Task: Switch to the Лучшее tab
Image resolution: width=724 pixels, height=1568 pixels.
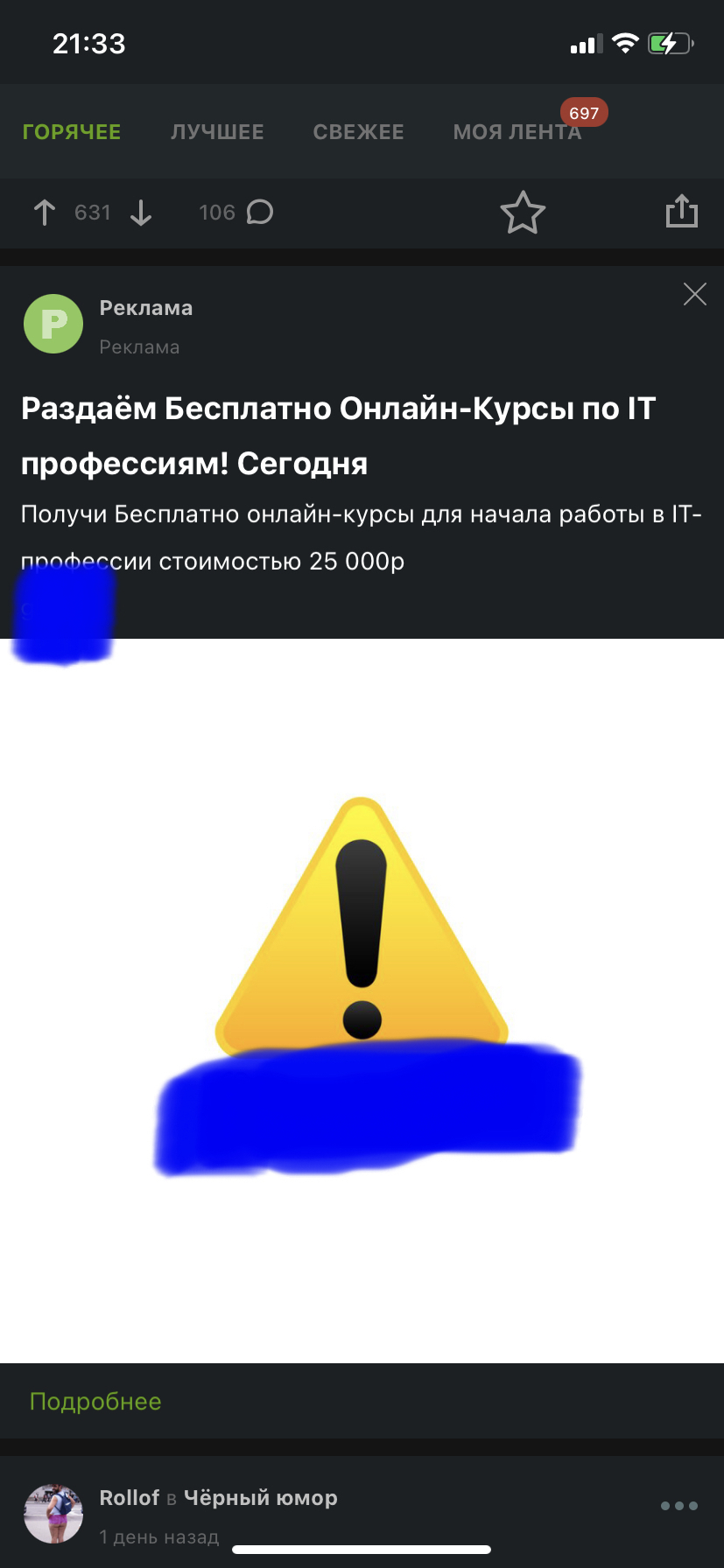Action: tap(217, 132)
